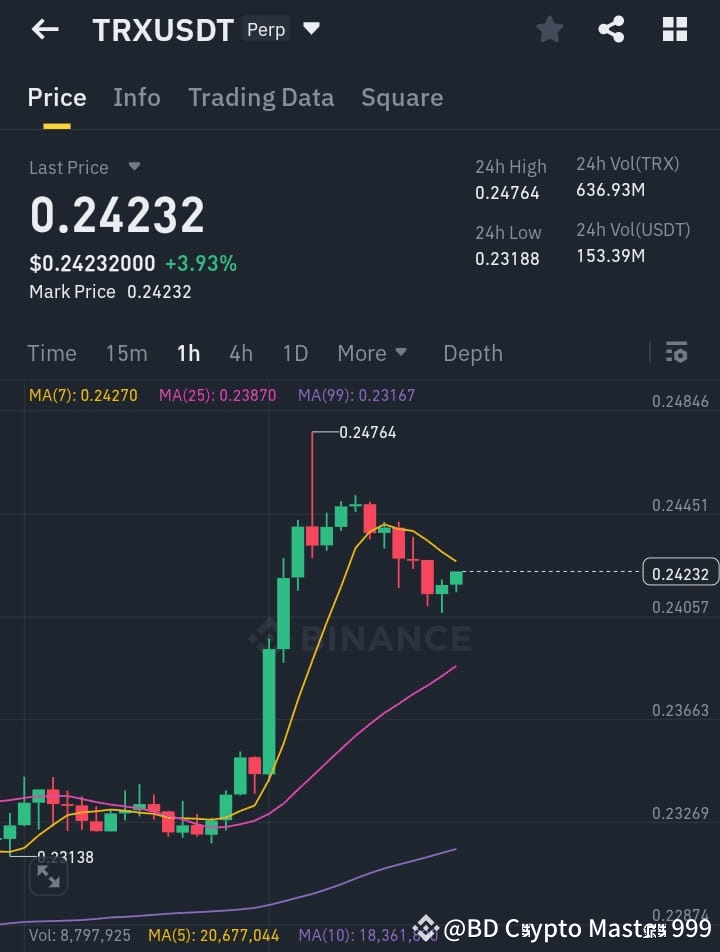720x952 pixels.
Task: Switch chart to the 4h timeframe
Action: pos(240,353)
